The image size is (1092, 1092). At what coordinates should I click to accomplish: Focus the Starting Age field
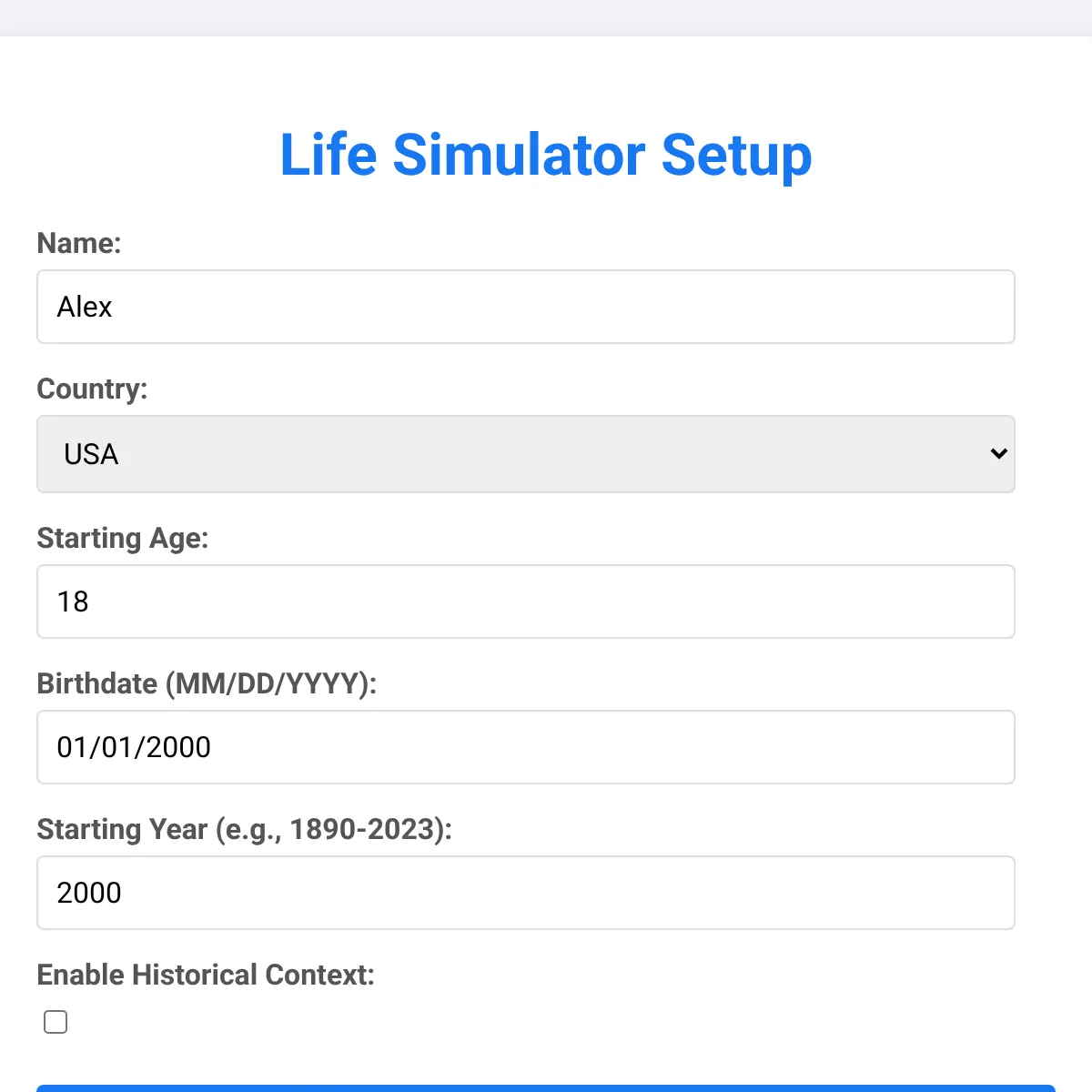[525, 602]
